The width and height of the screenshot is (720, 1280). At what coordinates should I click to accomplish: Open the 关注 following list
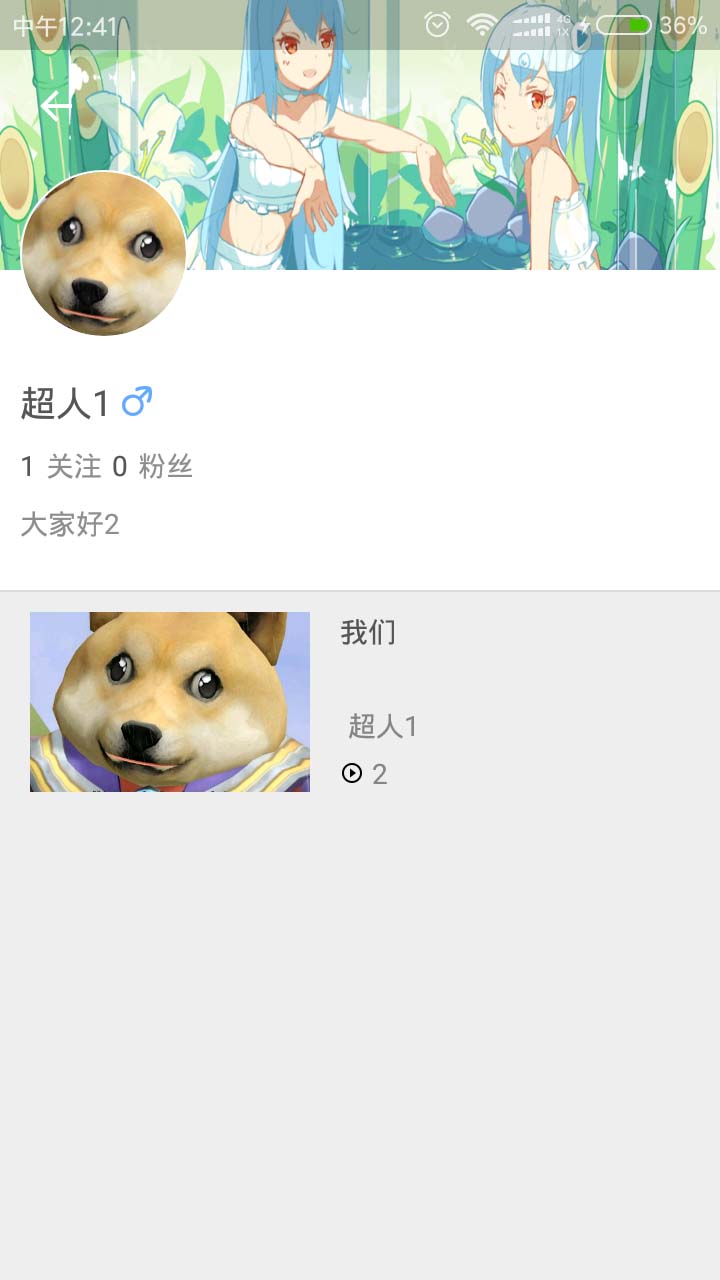(61, 466)
